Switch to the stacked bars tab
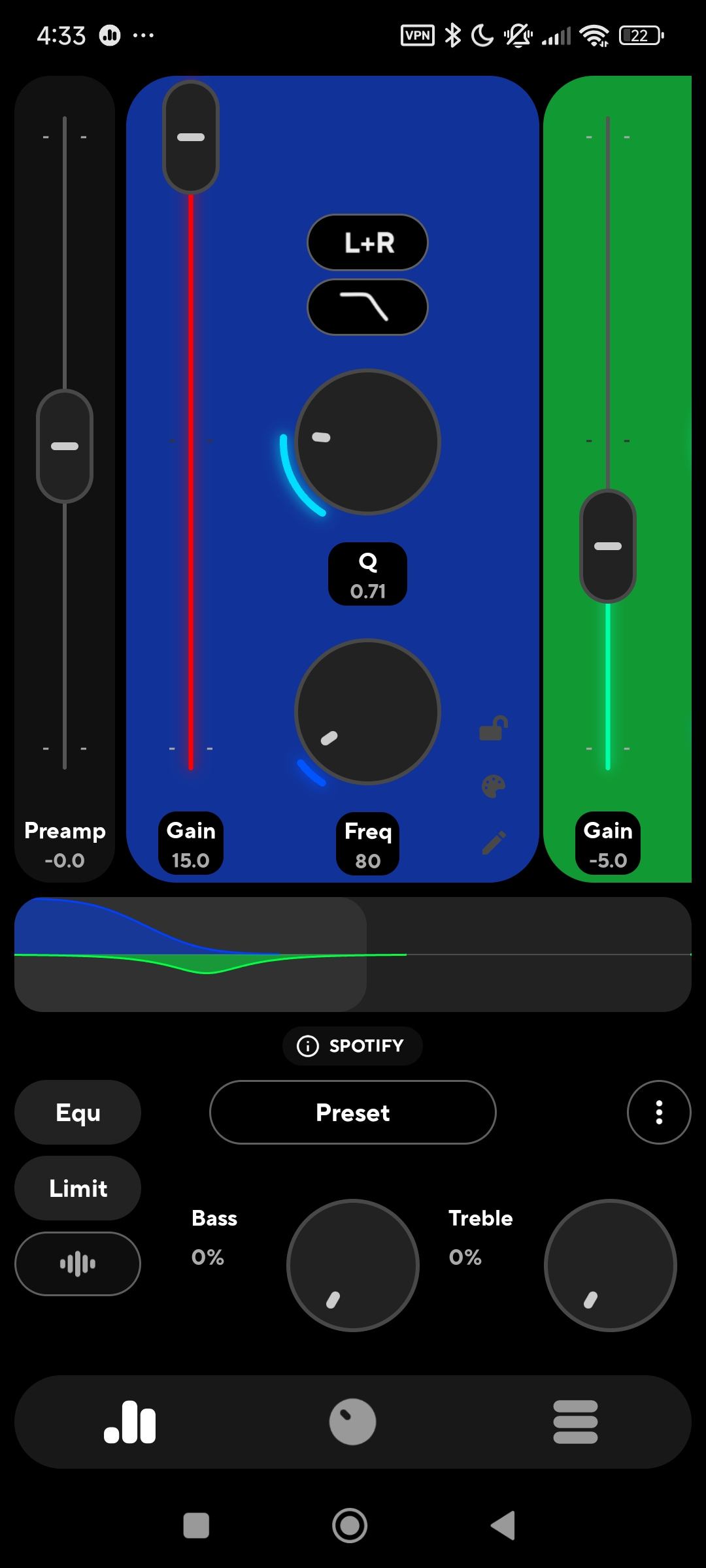The image size is (706, 1568). point(575,1422)
